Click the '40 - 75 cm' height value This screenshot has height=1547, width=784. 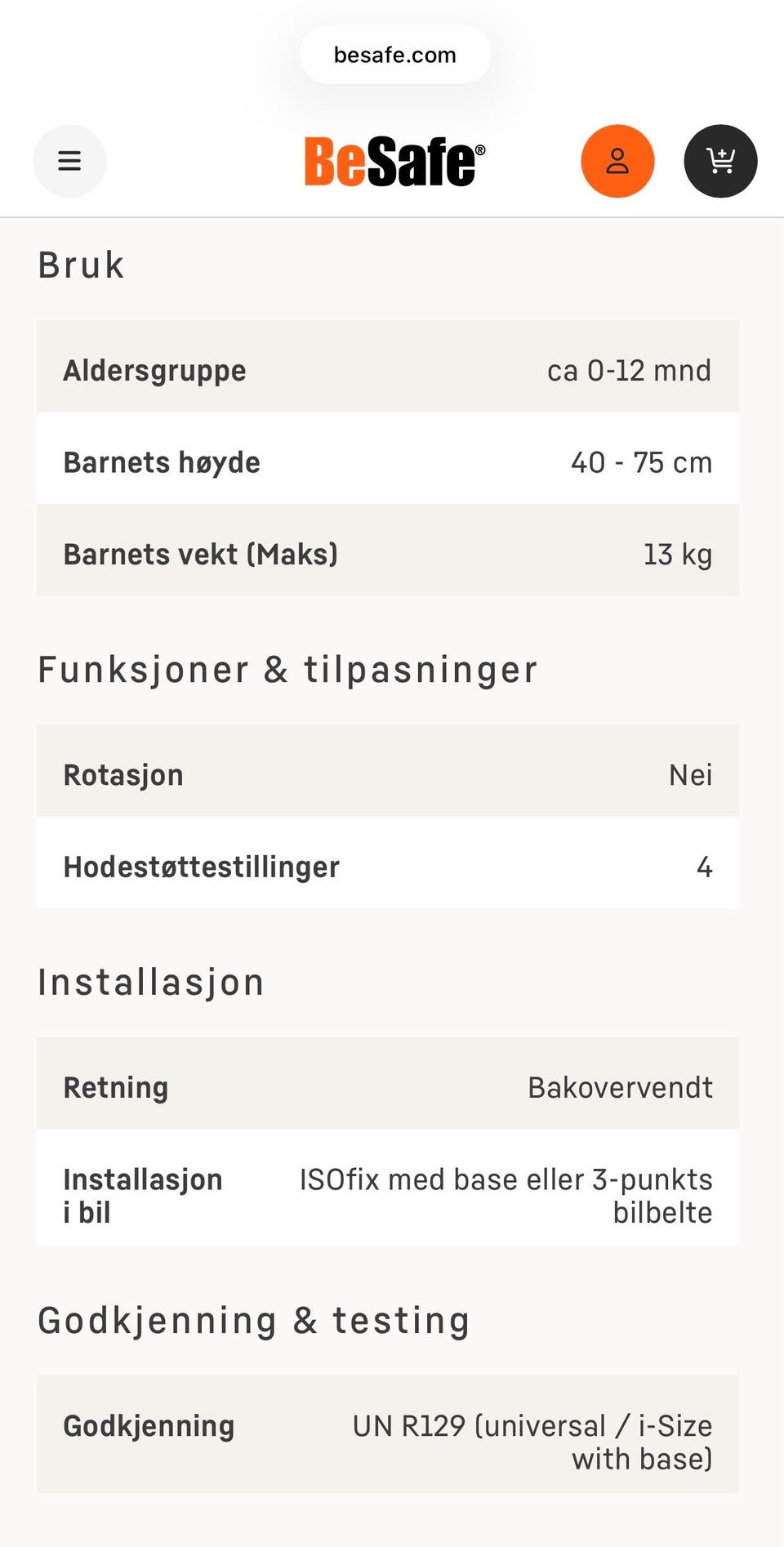click(641, 461)
